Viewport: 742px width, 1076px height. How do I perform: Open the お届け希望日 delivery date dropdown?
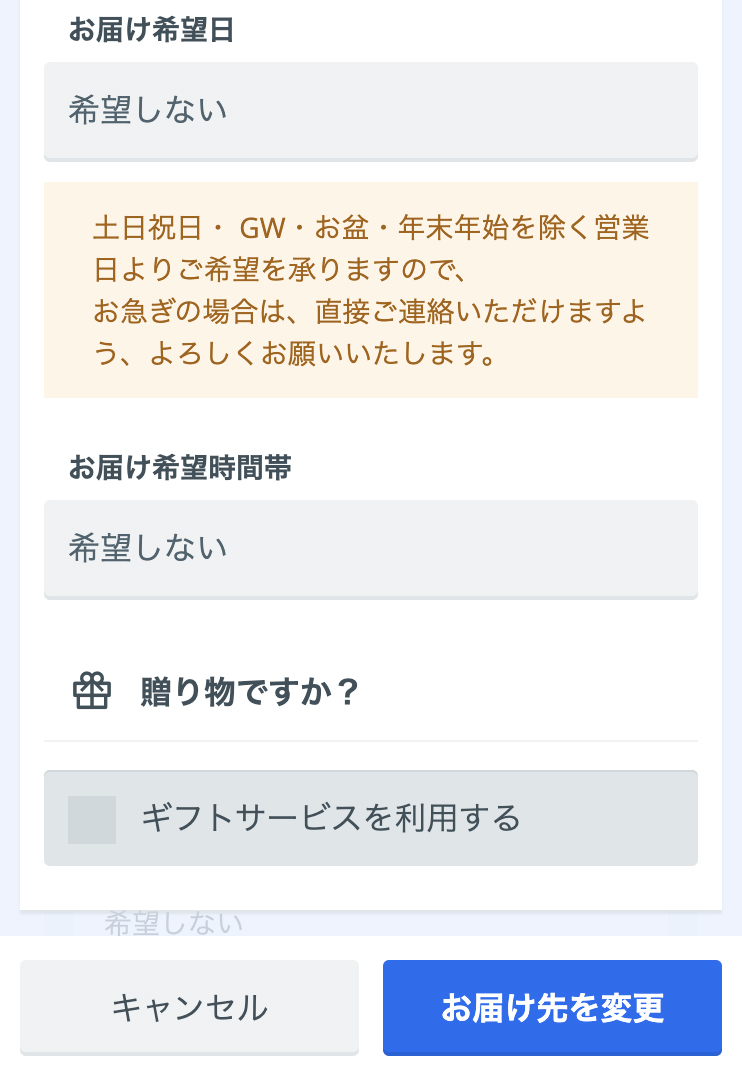coord(370,110)
